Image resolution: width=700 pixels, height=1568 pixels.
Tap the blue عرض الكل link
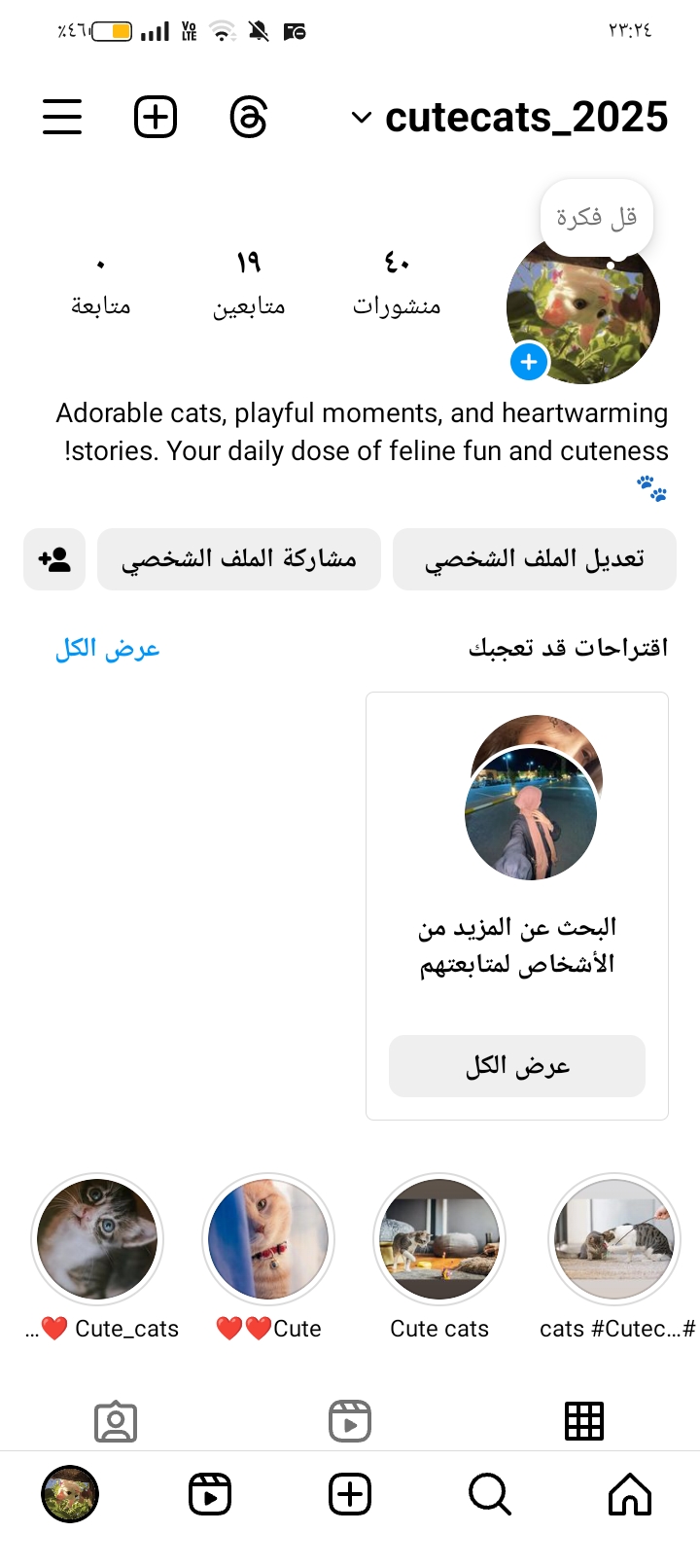(107, 649)
